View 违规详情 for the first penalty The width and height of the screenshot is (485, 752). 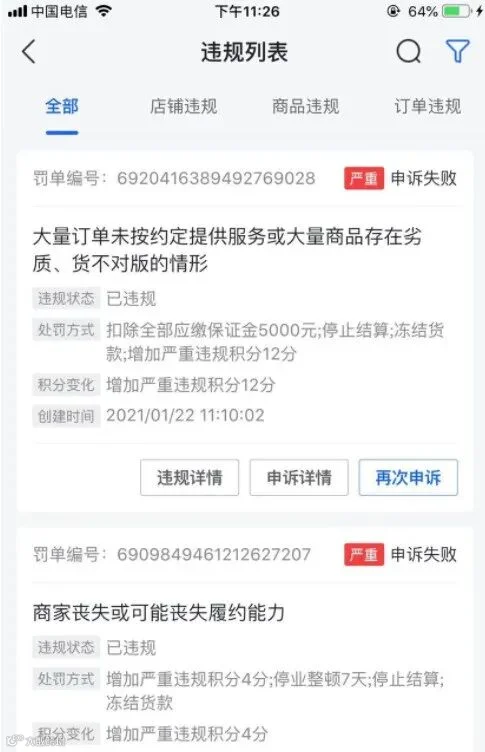point(189,477)
